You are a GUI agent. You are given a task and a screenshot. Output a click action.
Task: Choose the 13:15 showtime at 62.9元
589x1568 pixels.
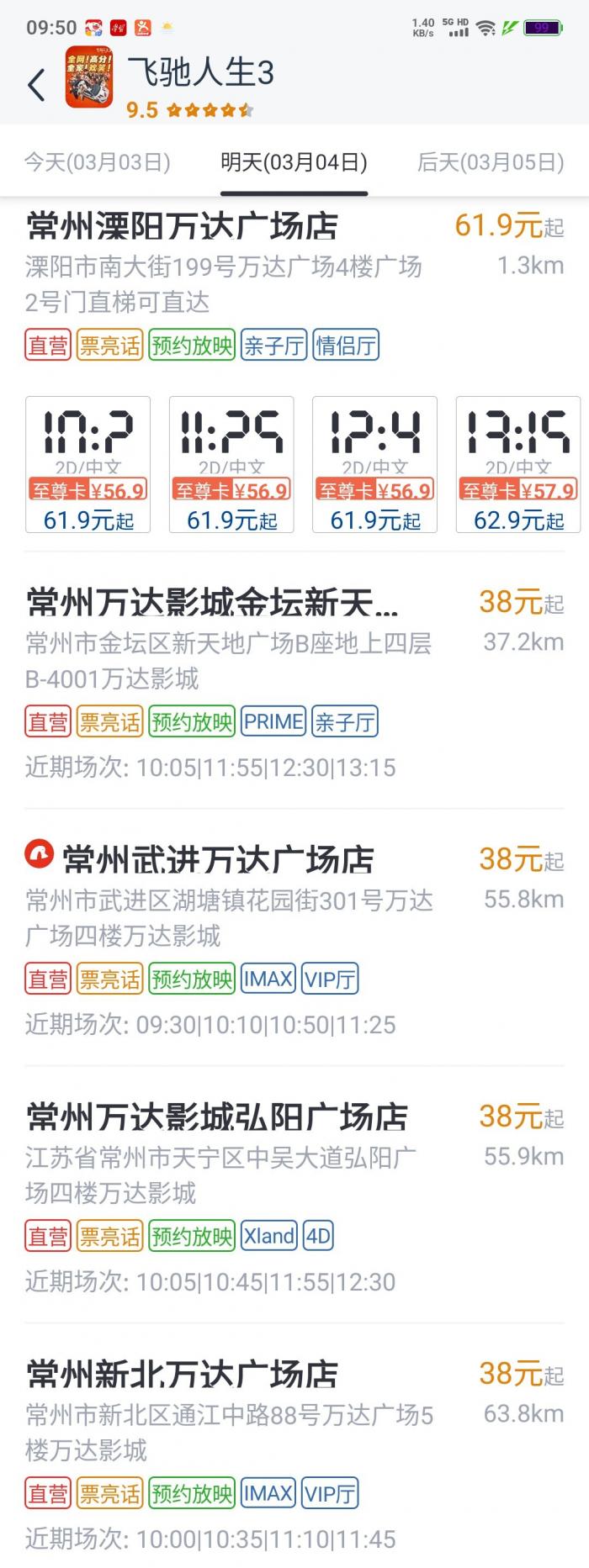pyautogui.click(x=517, y=464)
